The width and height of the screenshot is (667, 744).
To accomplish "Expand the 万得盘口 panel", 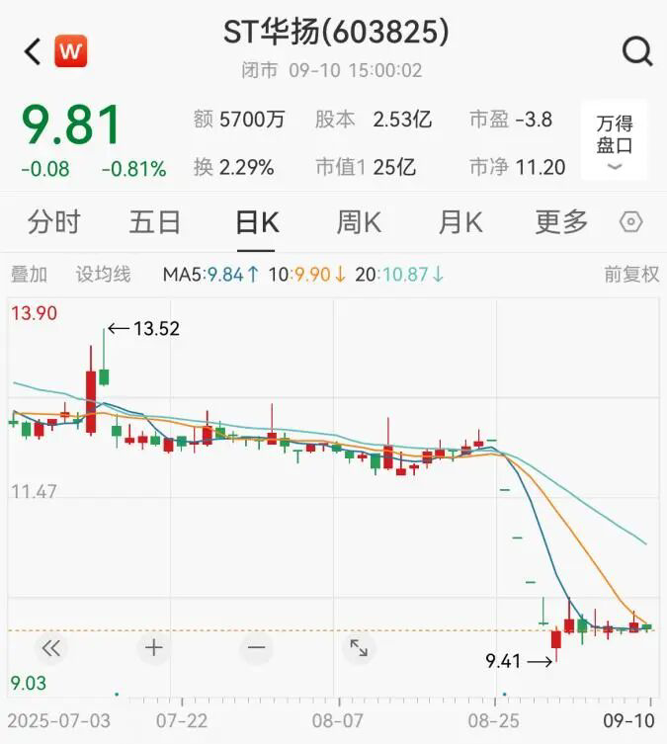I will (613, 141).
